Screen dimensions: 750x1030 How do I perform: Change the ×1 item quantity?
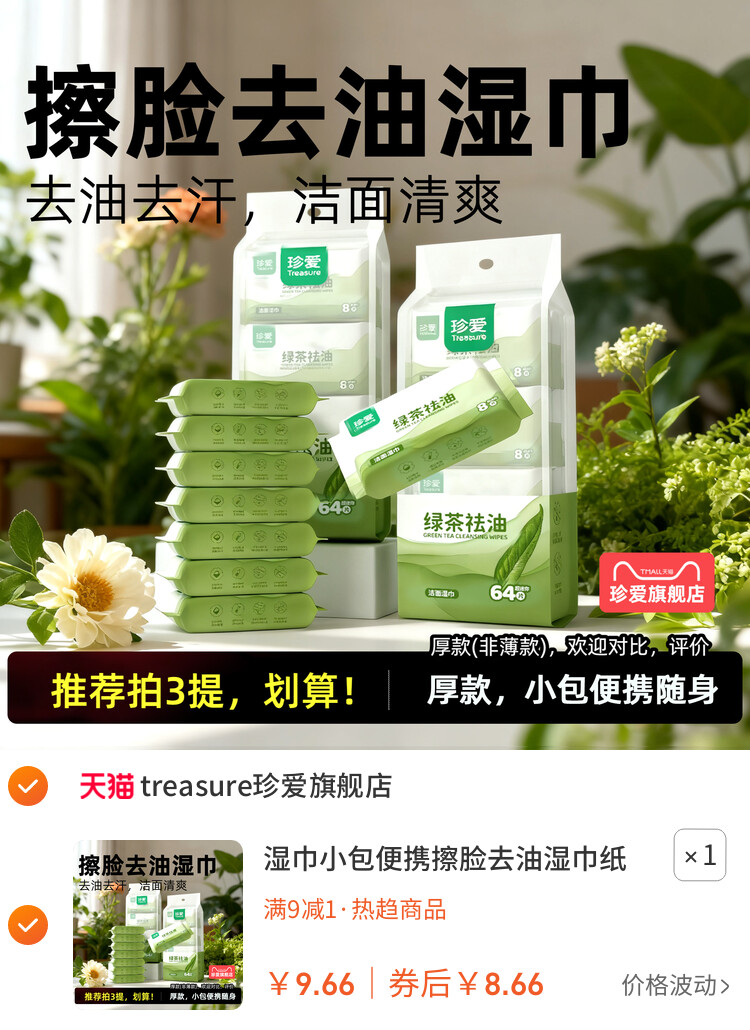click(699, 855)
